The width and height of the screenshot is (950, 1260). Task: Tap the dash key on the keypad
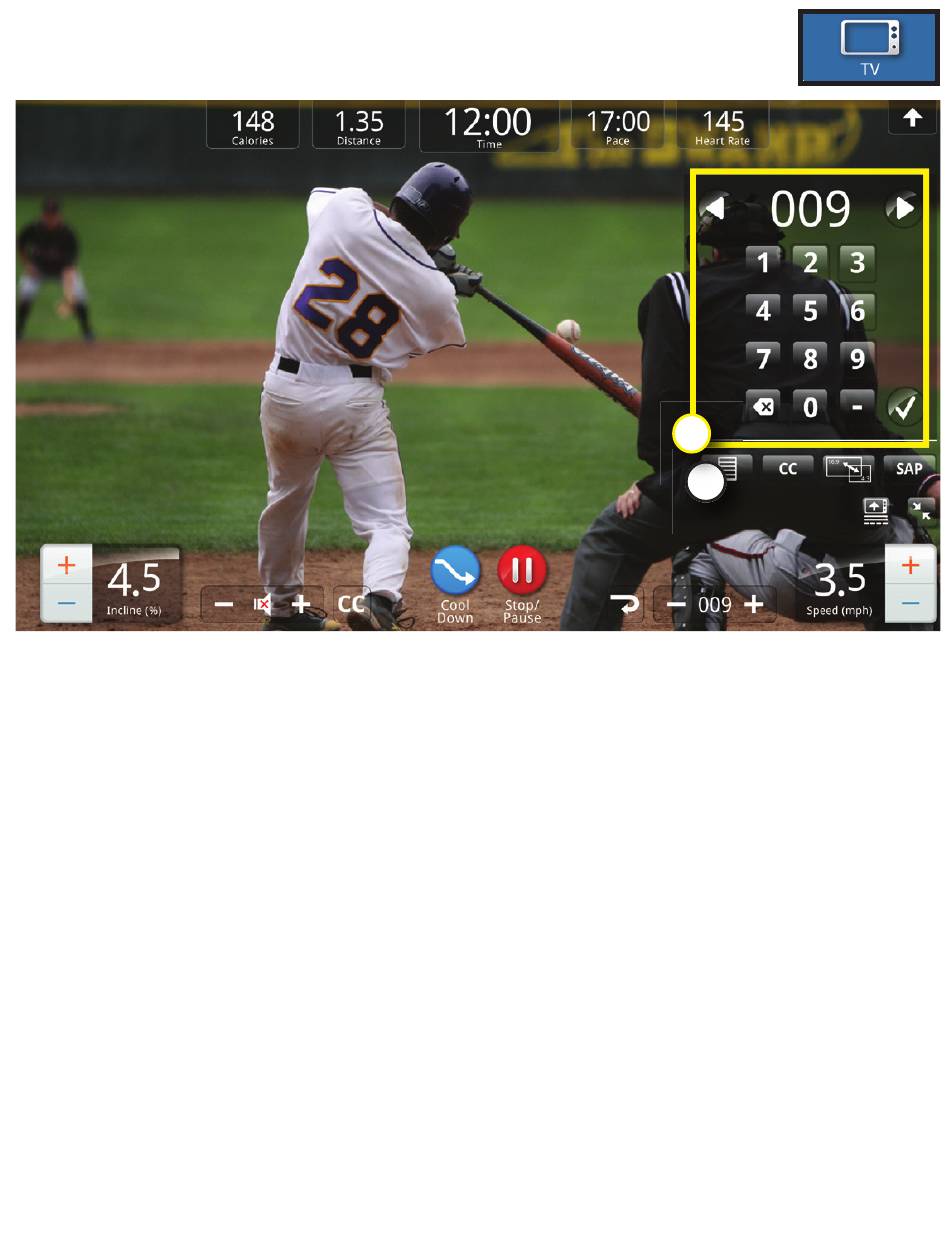point(857,407)
